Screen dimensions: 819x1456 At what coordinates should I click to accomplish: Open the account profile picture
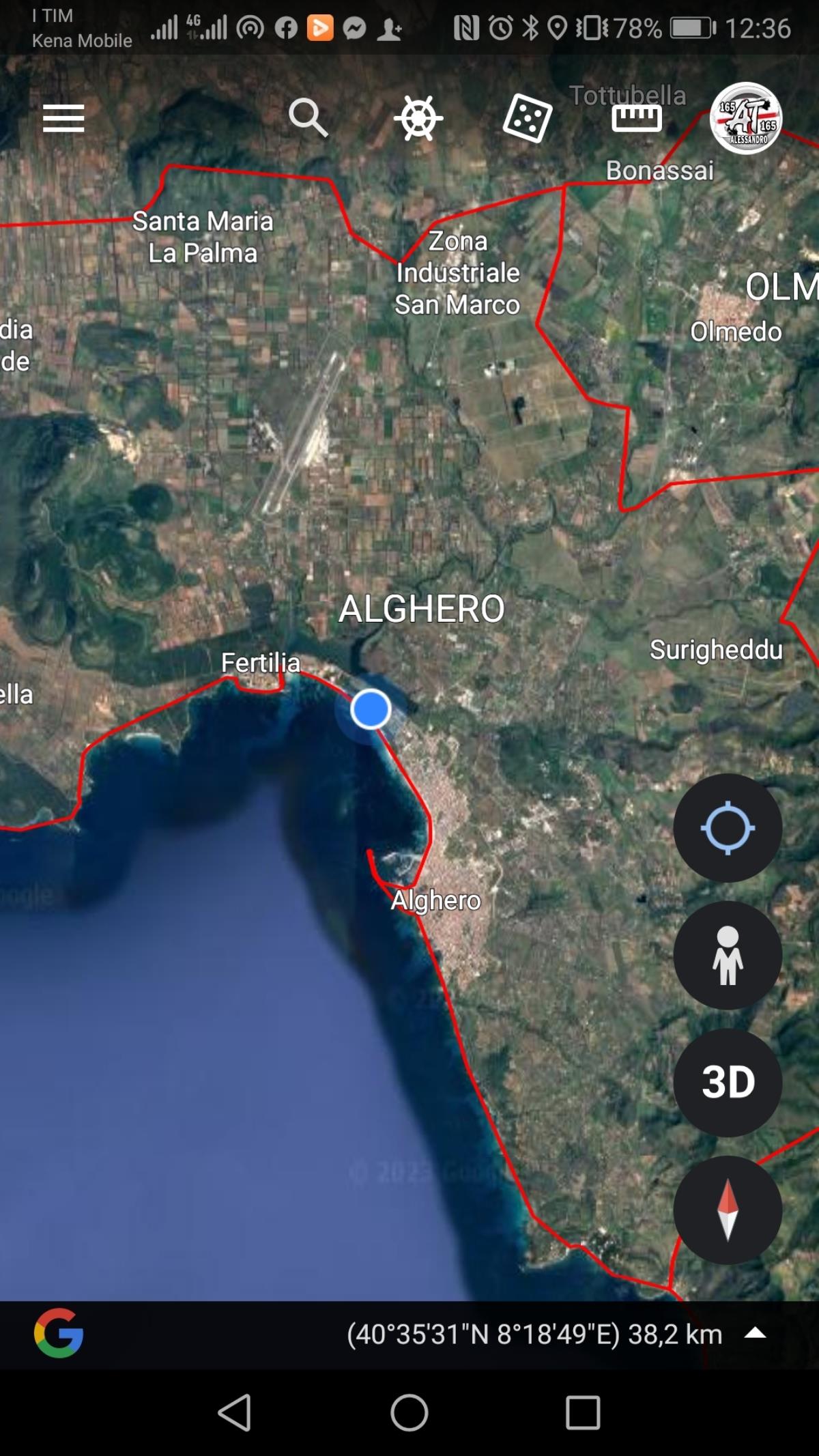click(746, 118)
